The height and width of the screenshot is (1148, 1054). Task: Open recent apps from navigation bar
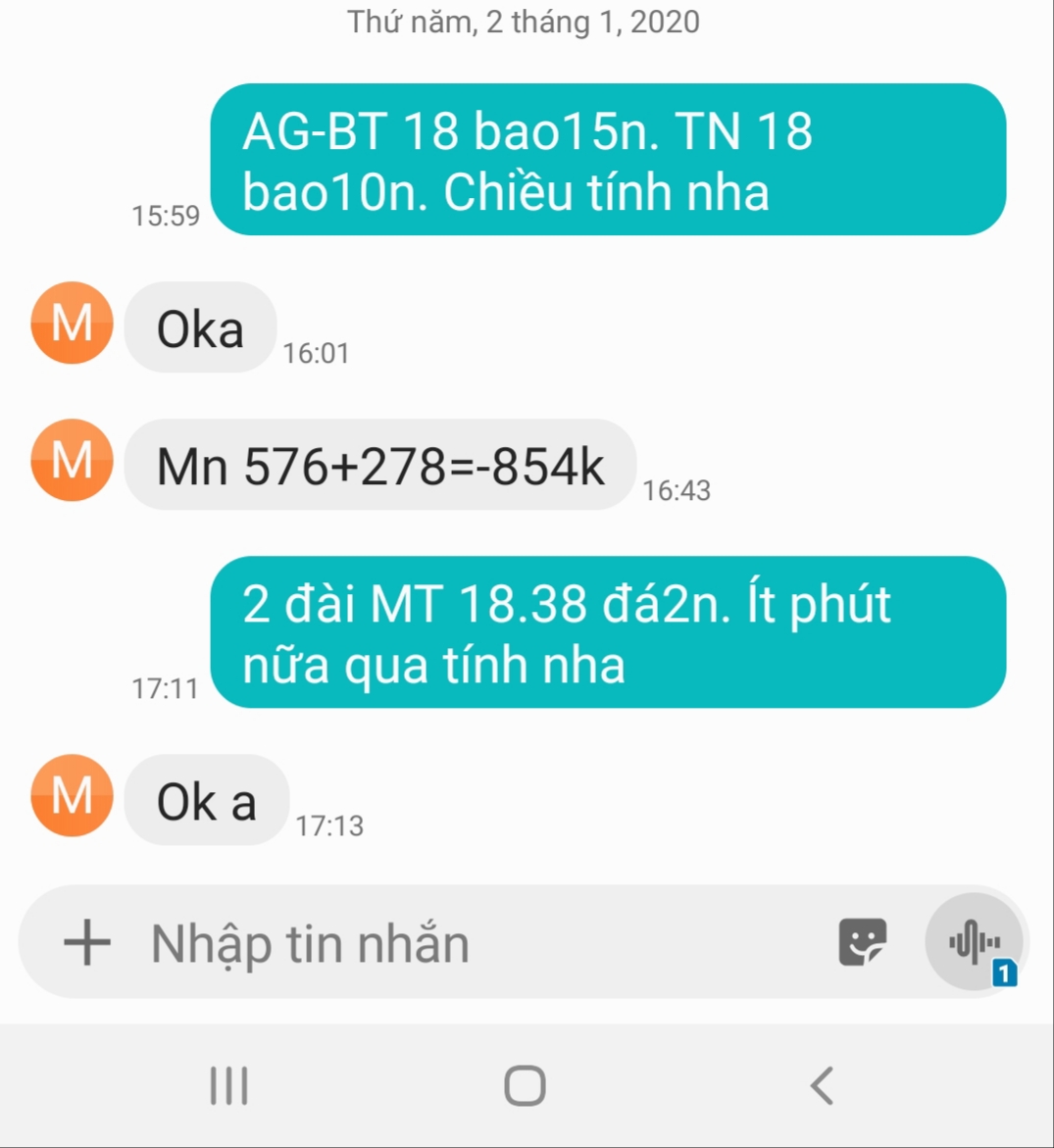[229, 1085]
